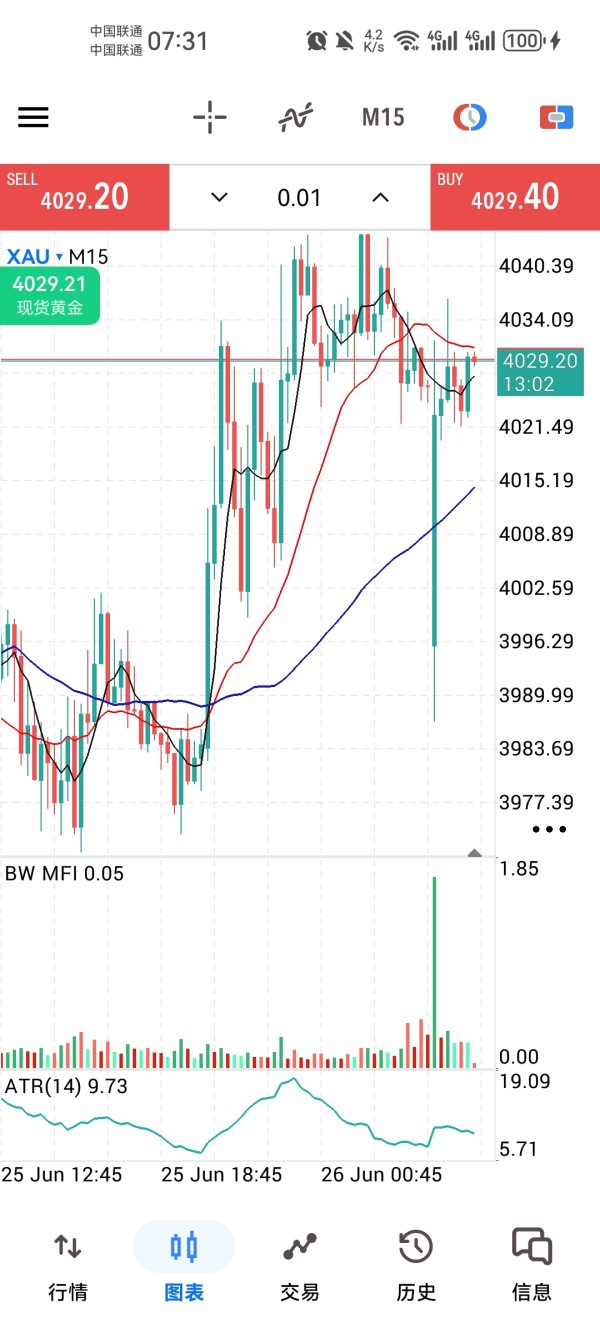Edit the 0.01 volume field

(300, 198)
